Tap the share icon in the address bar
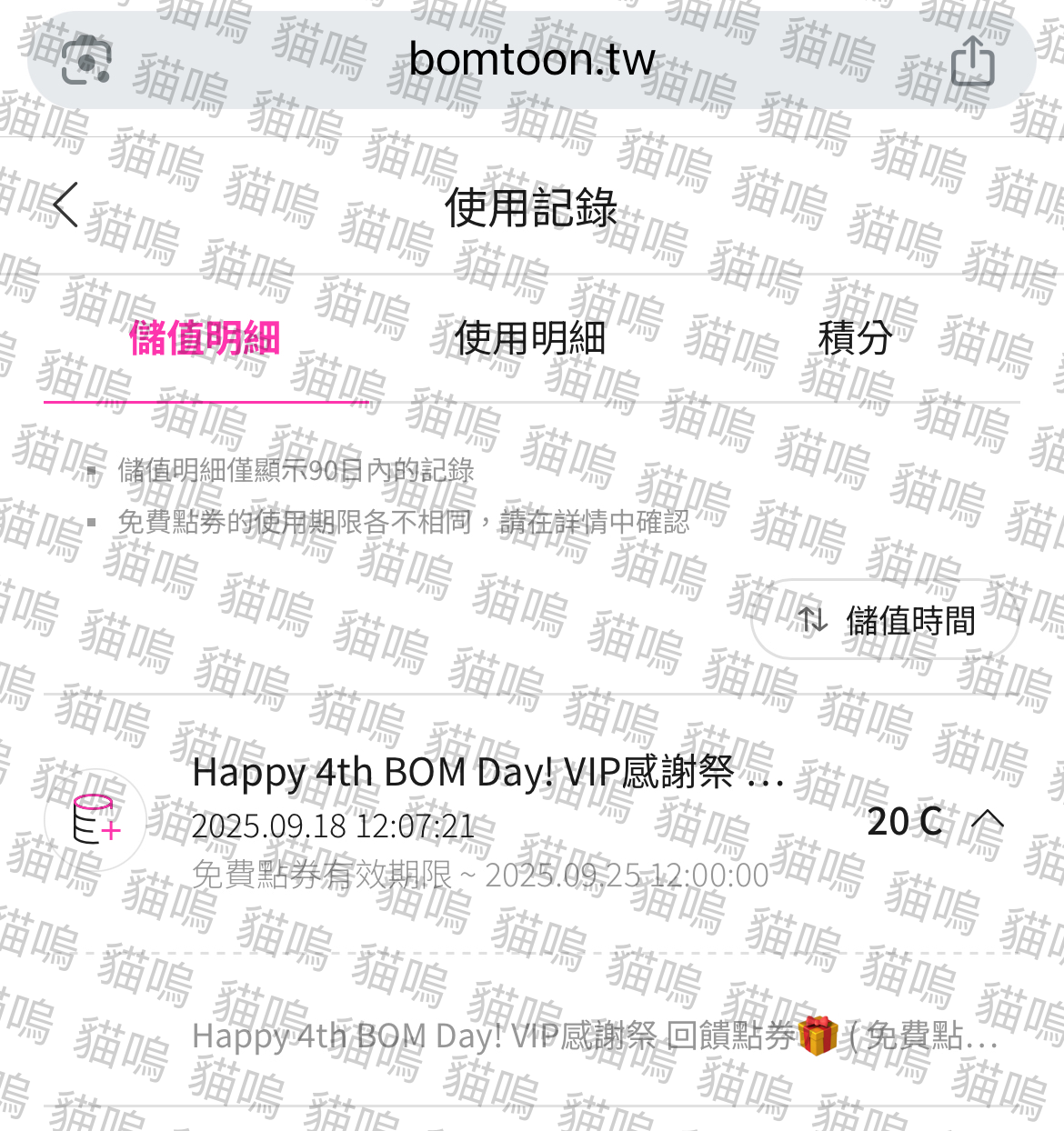Screen dimensions: 1064x1131 click(972, 62)
